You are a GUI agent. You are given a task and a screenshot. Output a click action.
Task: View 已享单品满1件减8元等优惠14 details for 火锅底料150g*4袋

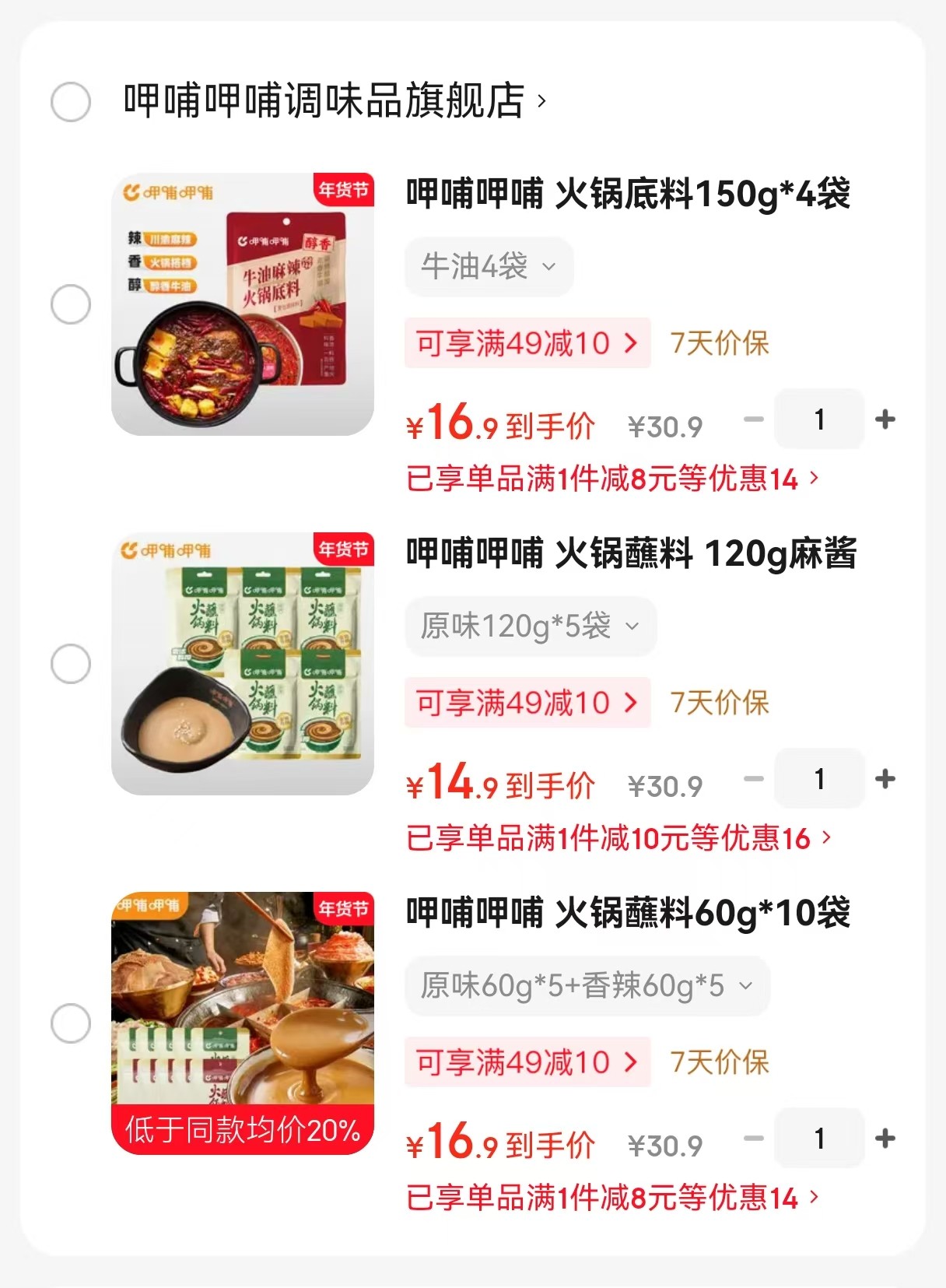pyautogui.click(x=612, y=479)
